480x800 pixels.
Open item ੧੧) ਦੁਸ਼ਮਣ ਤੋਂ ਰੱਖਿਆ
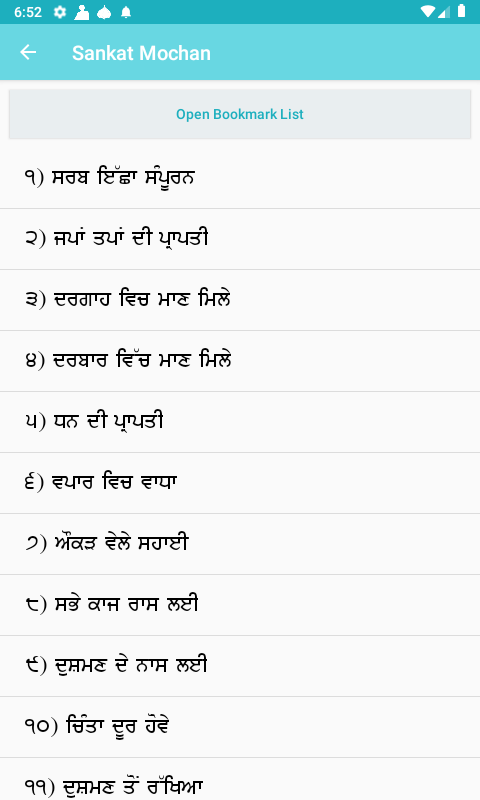(x=240, y=779)
